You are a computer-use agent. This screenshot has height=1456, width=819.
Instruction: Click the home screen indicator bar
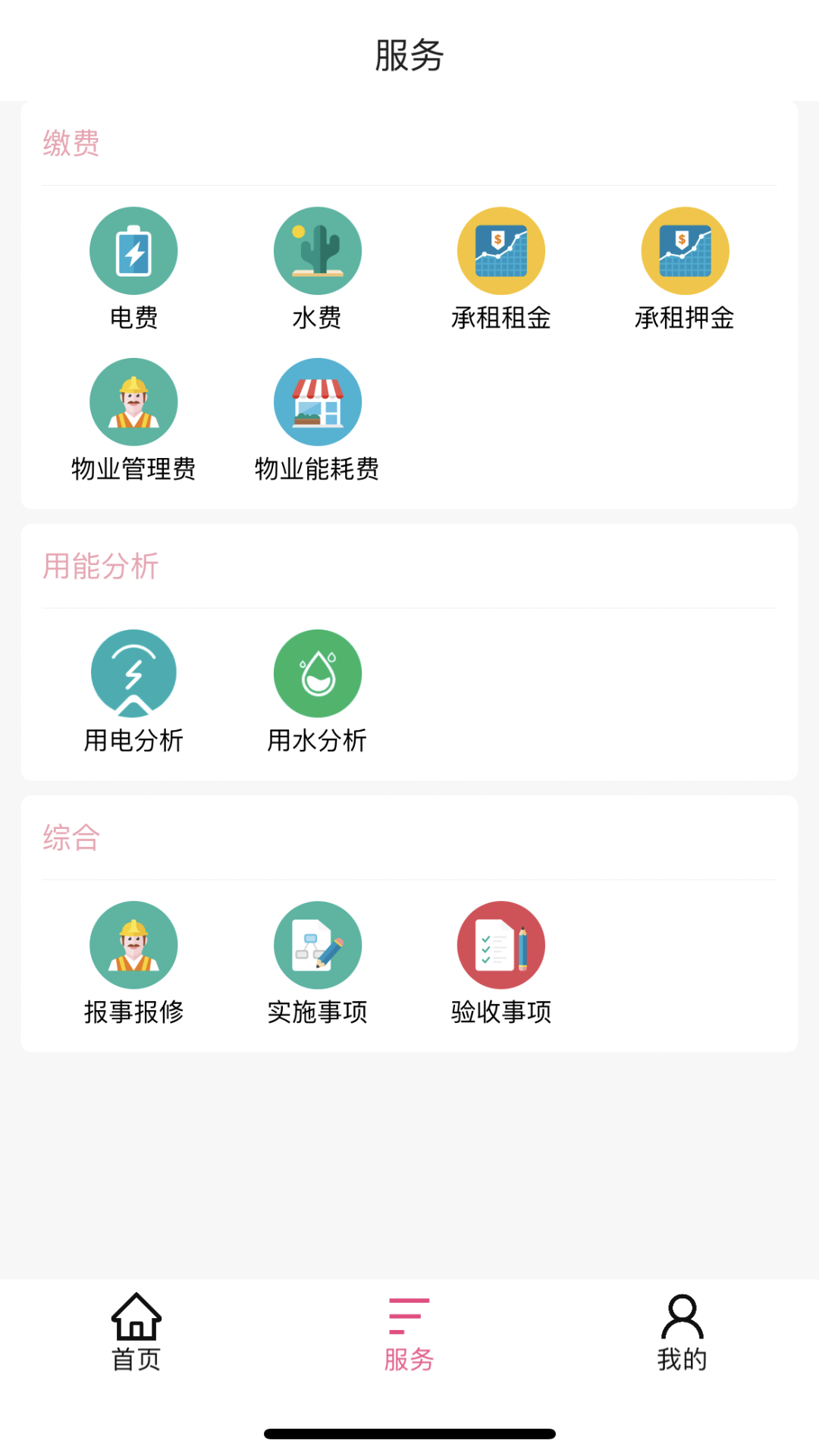[x=409, y=1430]
